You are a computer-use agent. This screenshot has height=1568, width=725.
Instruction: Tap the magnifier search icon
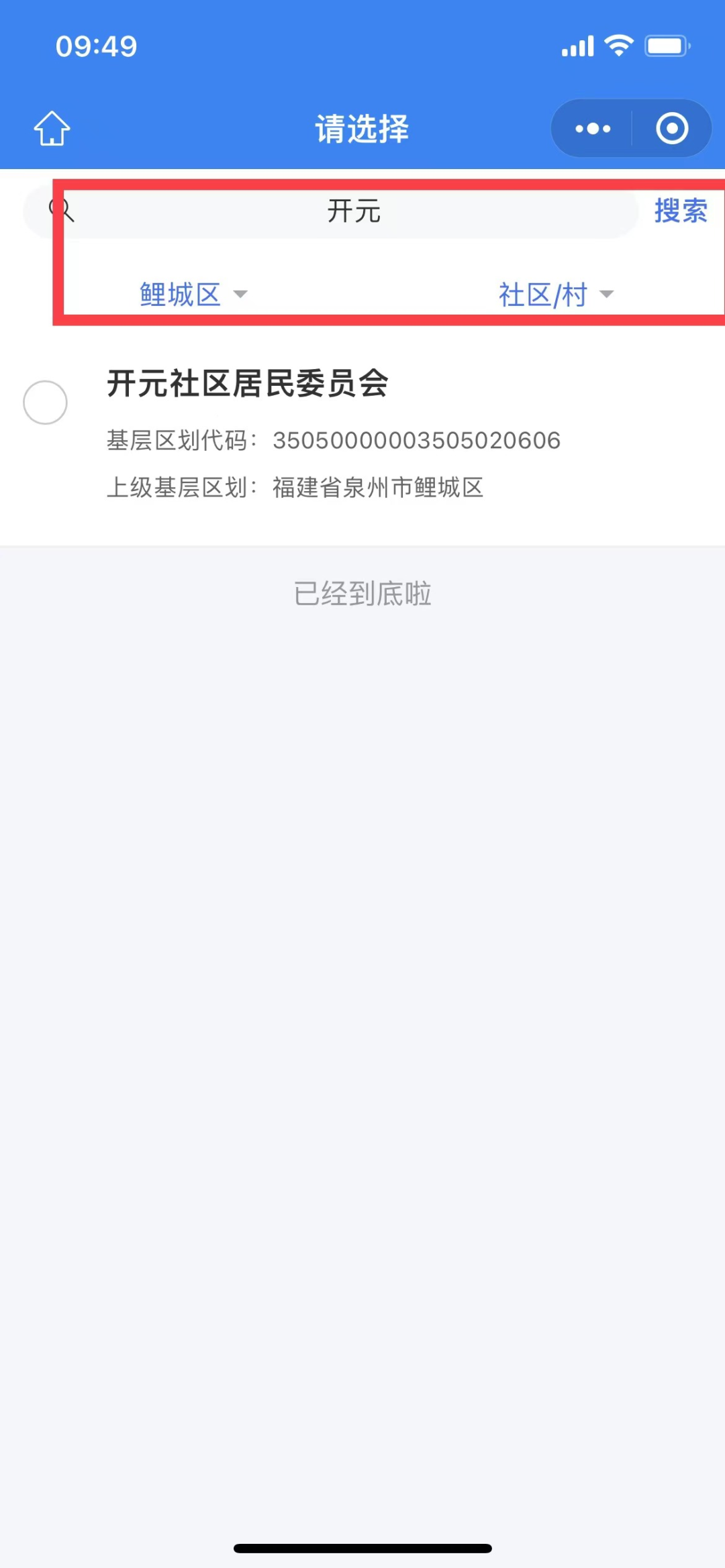pyautogui.click(x=62, y=210)
